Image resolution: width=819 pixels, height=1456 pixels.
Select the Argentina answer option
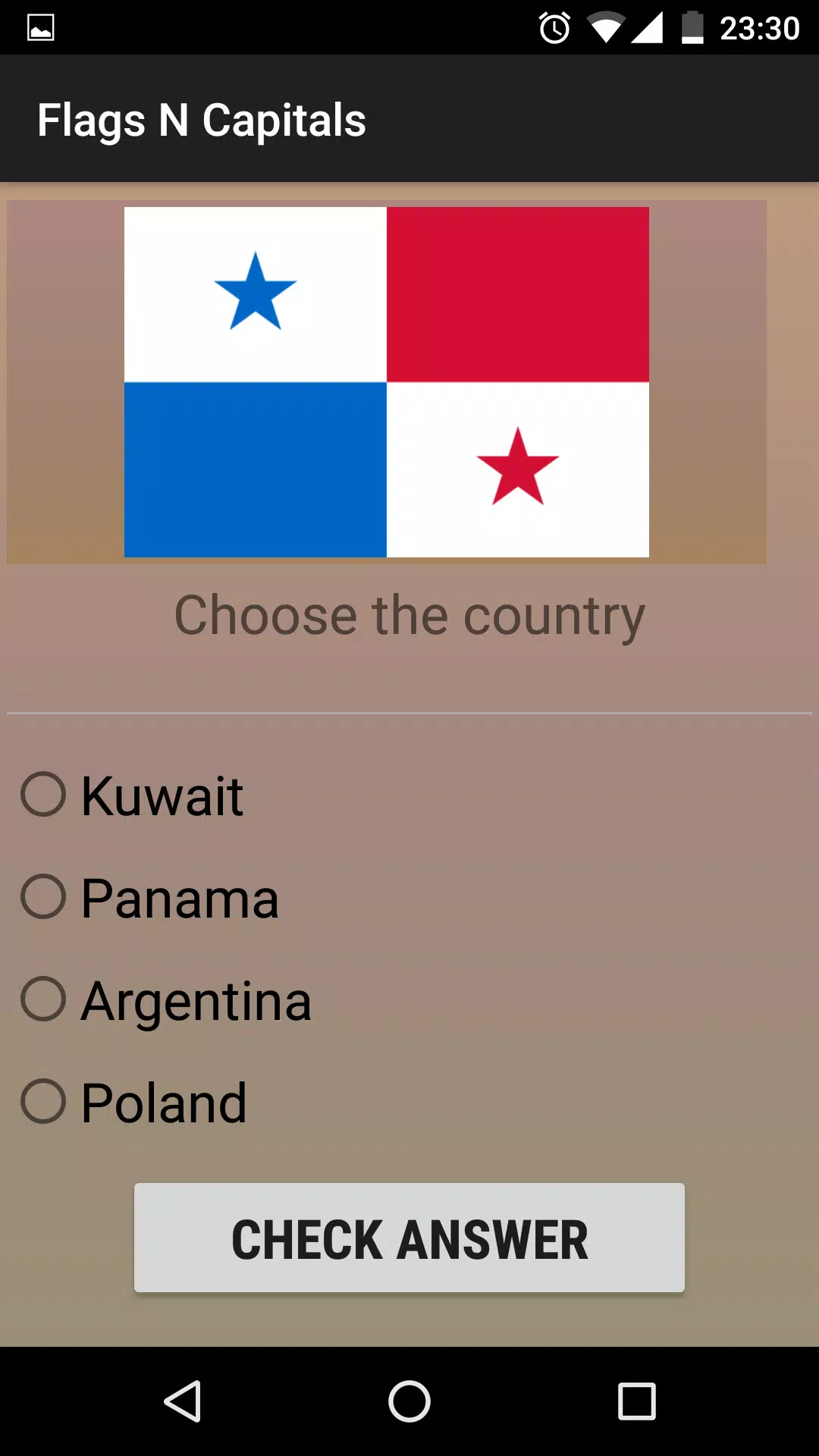pos(43,999)
